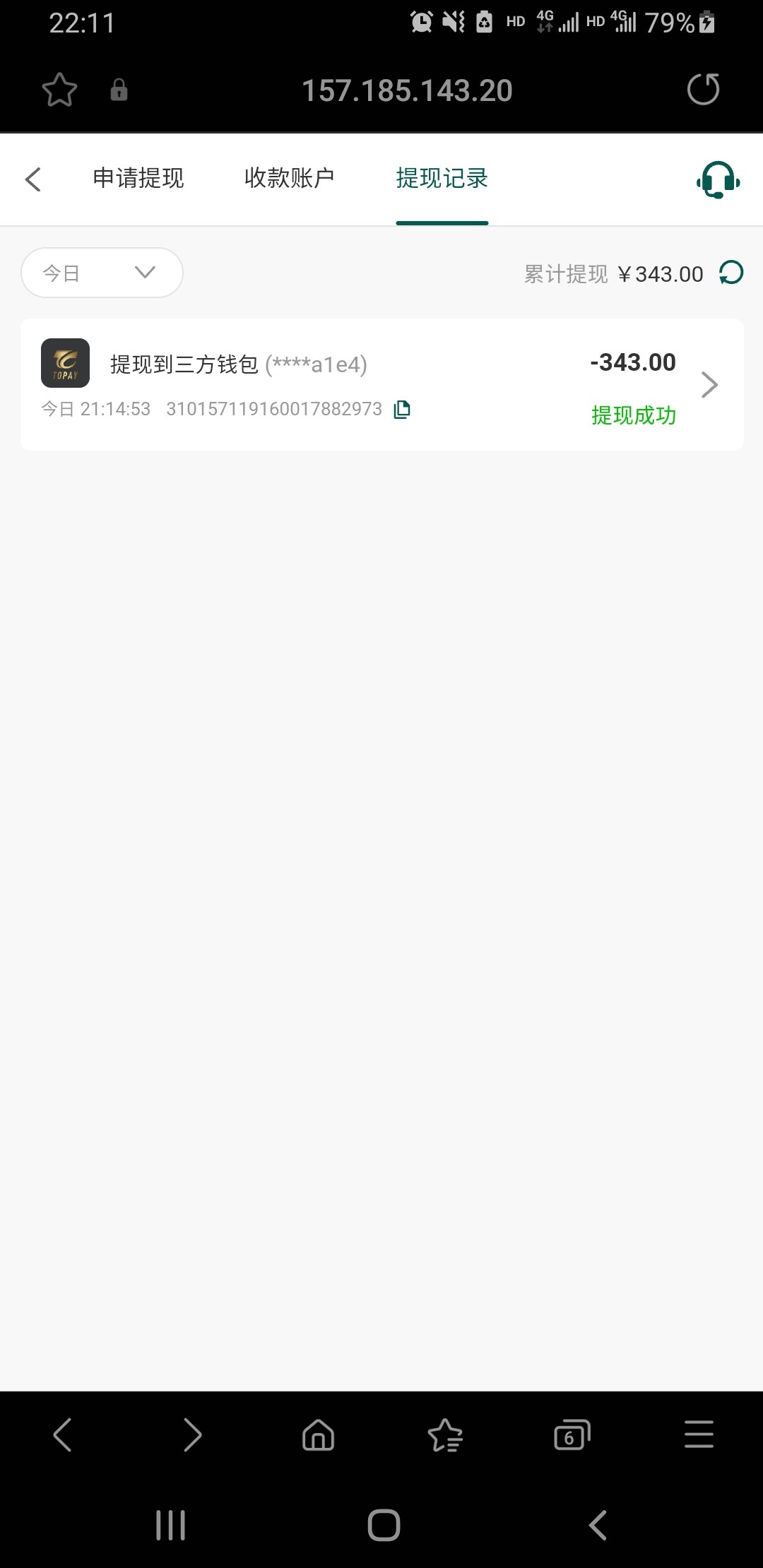Open the browser bookmarks list
This screenshot has width=763, height=1568.
[445, 1435]
